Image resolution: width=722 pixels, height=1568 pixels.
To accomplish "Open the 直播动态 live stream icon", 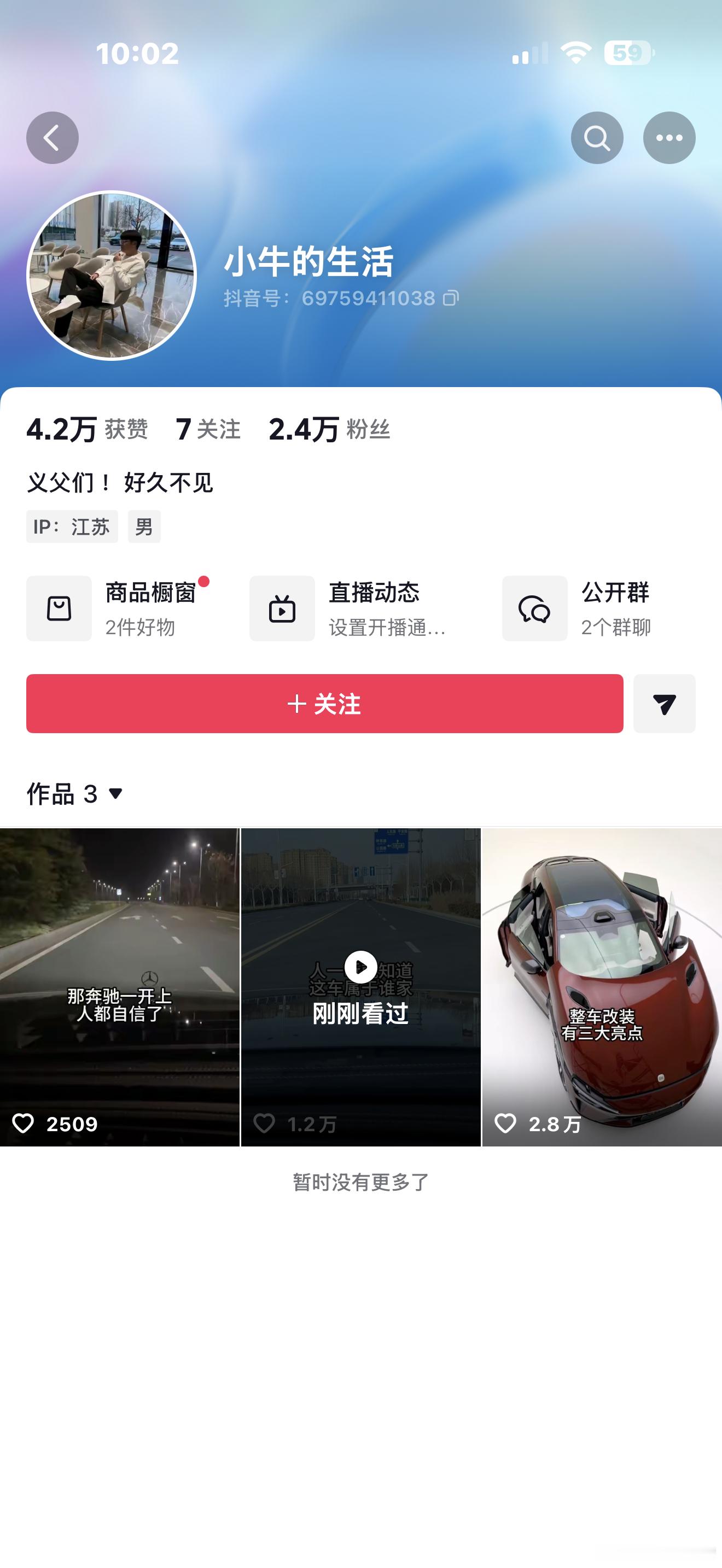I will click(x=281, y=609).
